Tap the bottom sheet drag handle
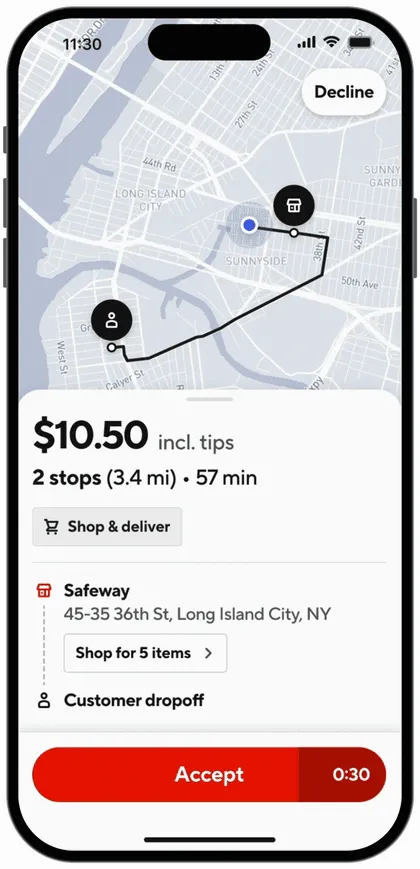 click(209, 399)
